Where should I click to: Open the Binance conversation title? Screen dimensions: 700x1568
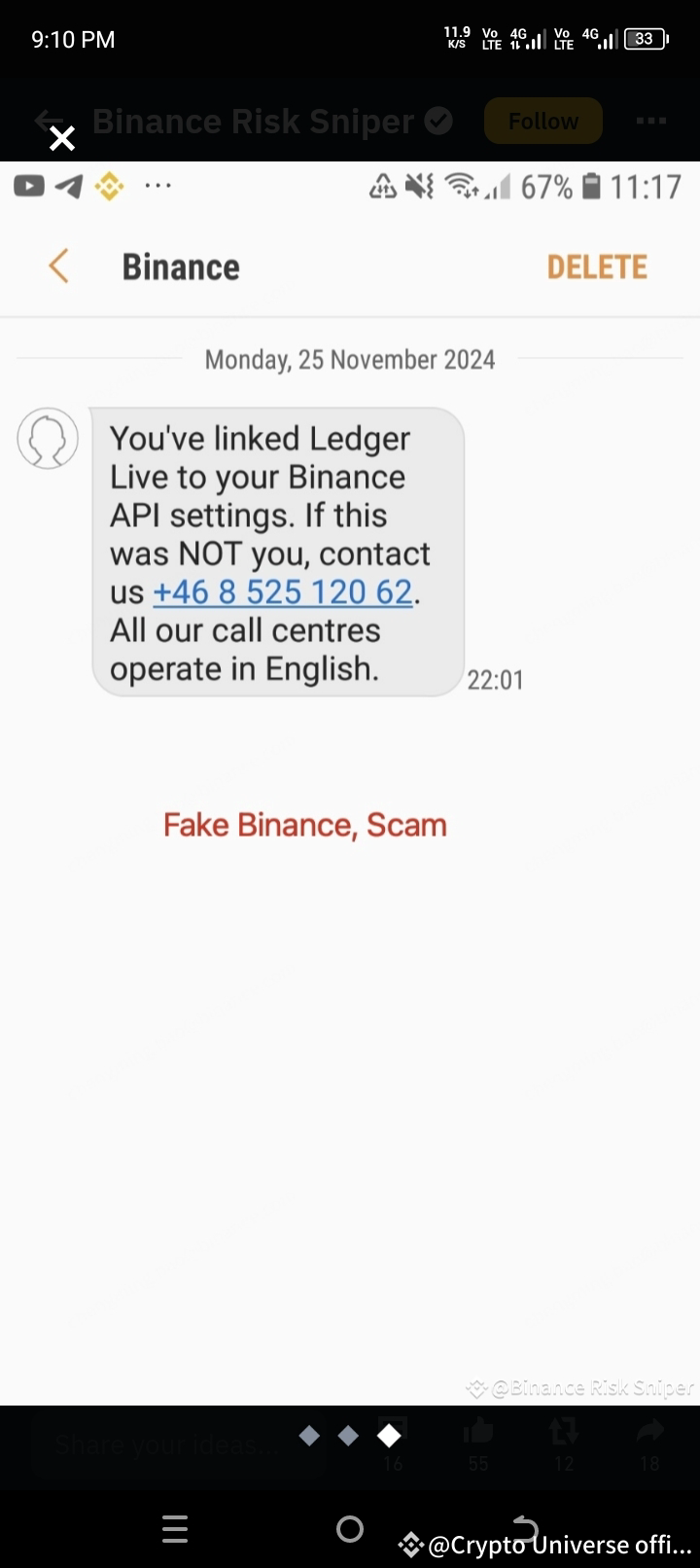(x=180, y=266)
